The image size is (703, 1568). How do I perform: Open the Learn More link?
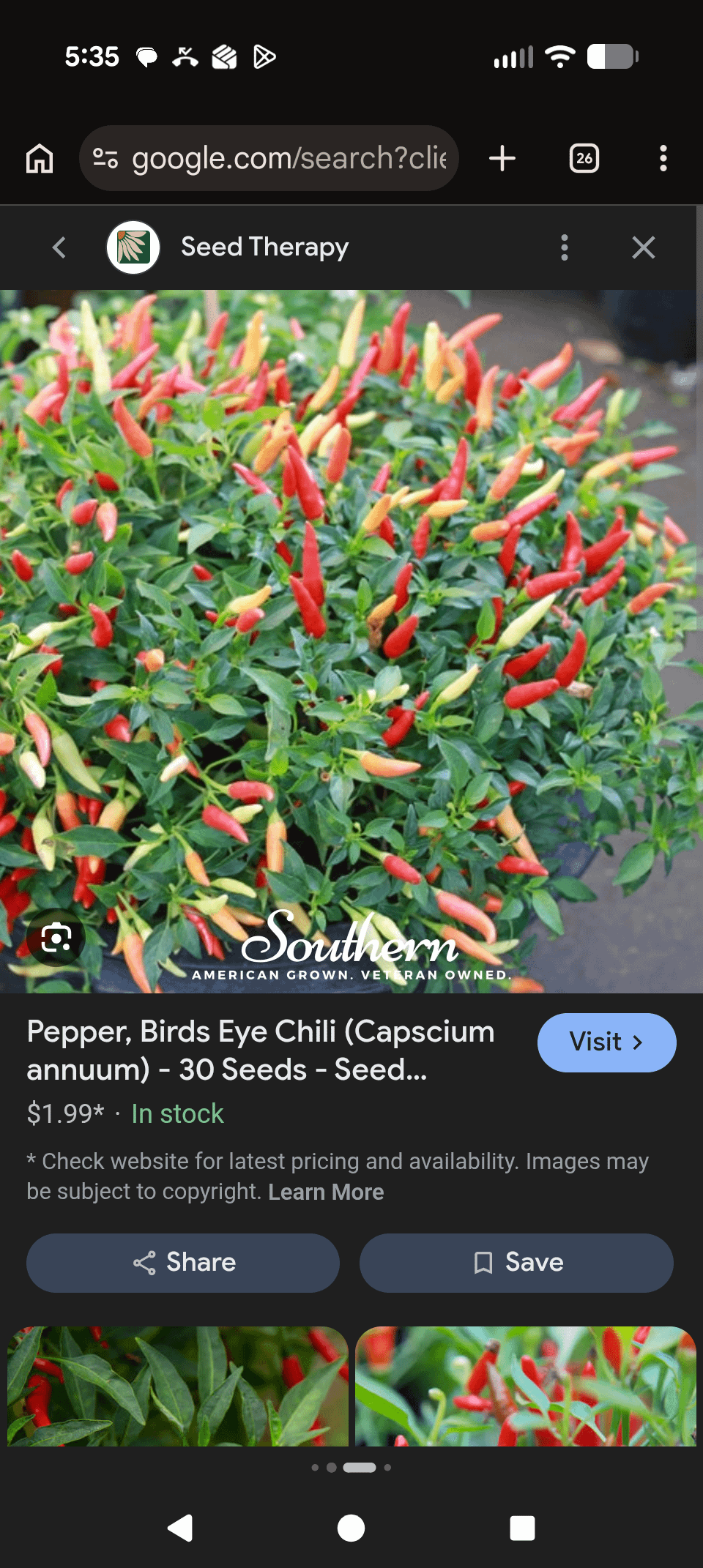(326, 1192)
